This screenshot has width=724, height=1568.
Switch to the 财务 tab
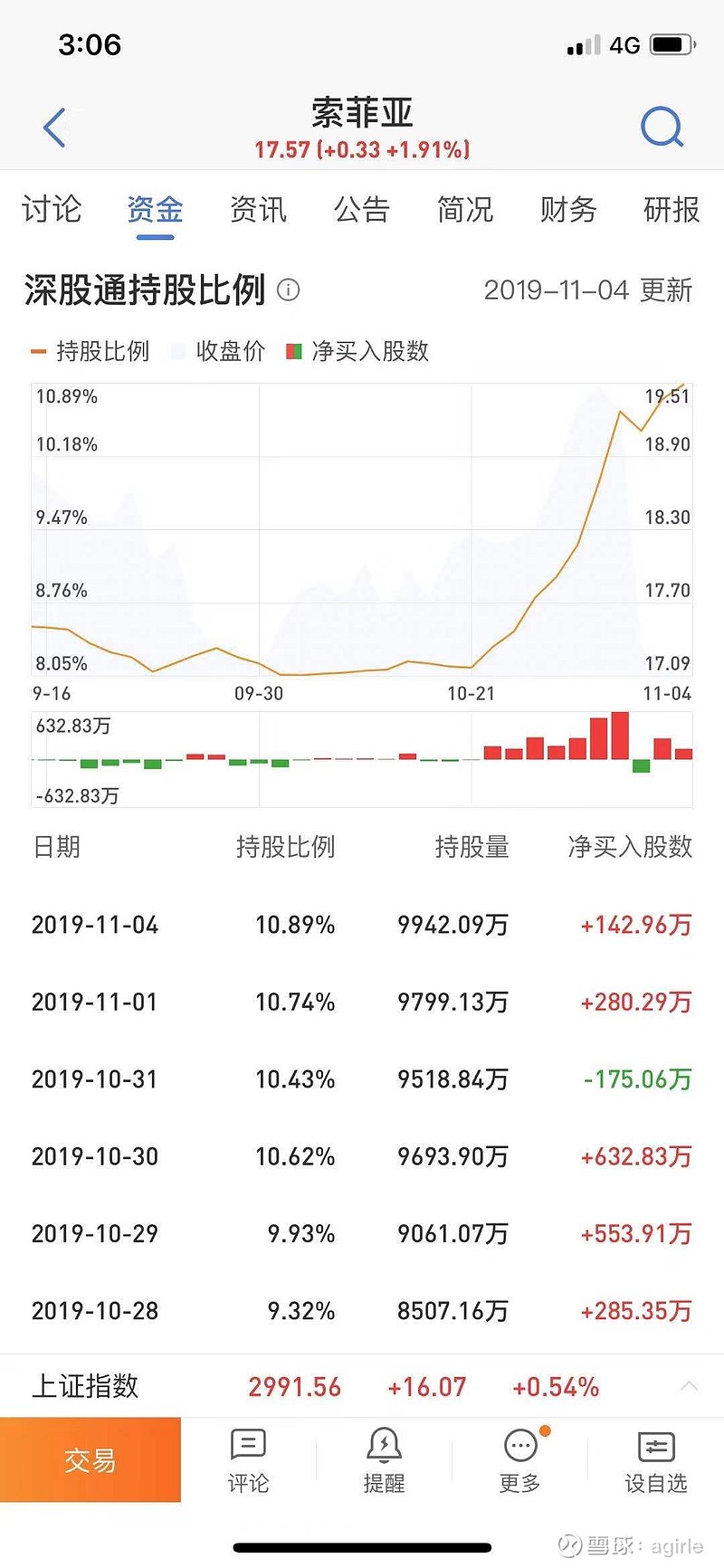point(568,210)
